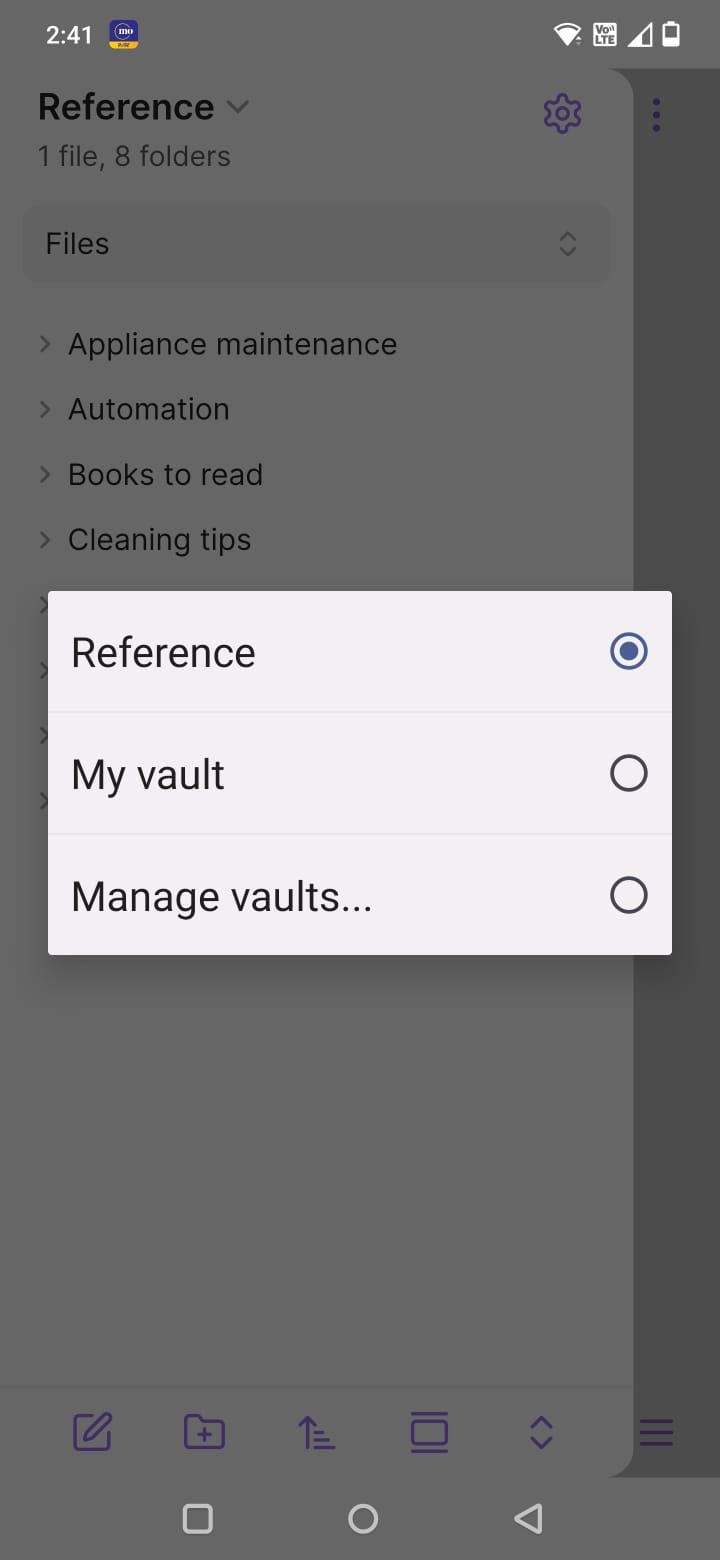Open the right sidebar with the hamburger icon
The height and width of the screenshot is (1560, 720).
[x=656, y=1432]
